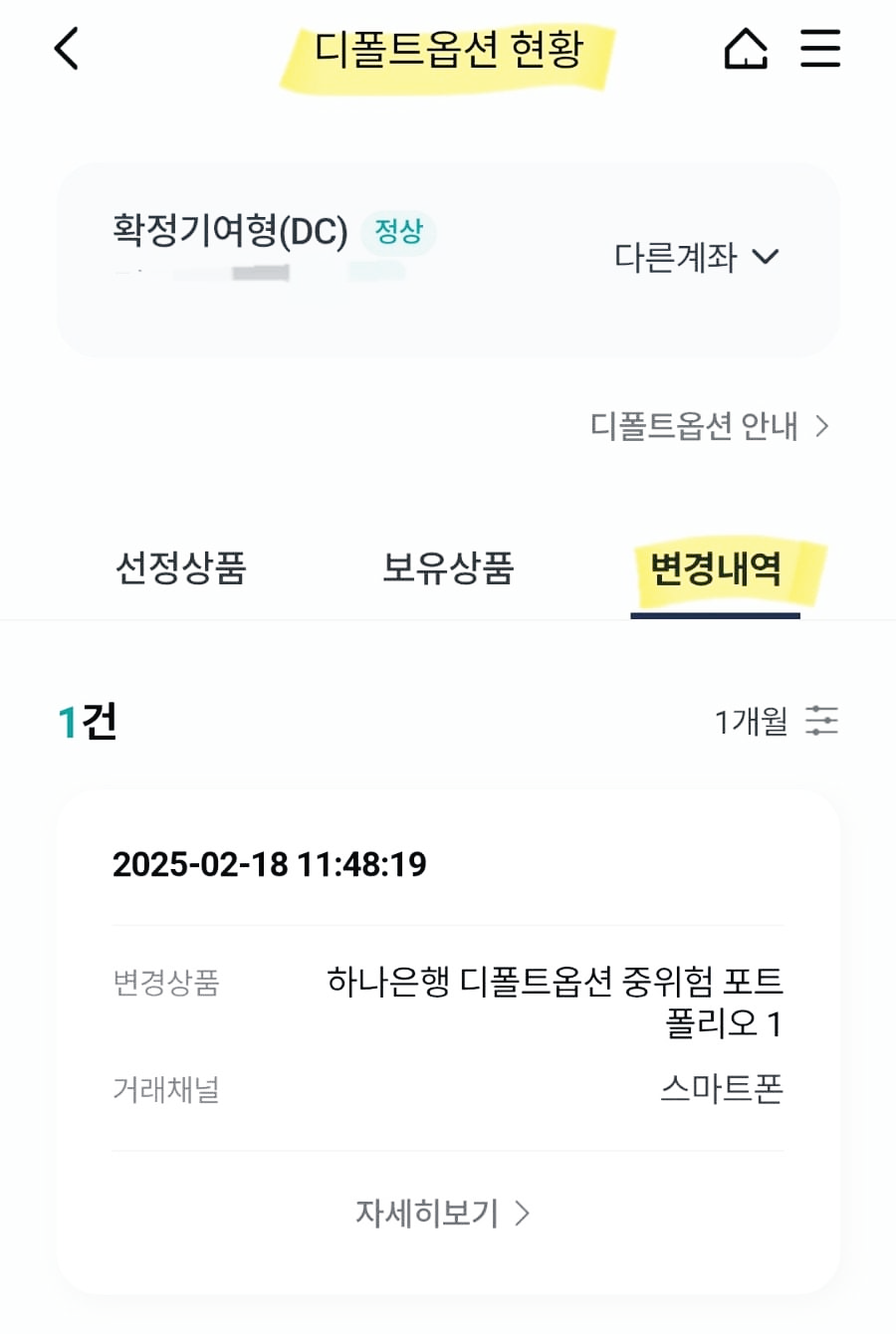Open the home screen via the house icon
Image resolution: width=896 pixels, height=1334 pixels.
(746, 48)
